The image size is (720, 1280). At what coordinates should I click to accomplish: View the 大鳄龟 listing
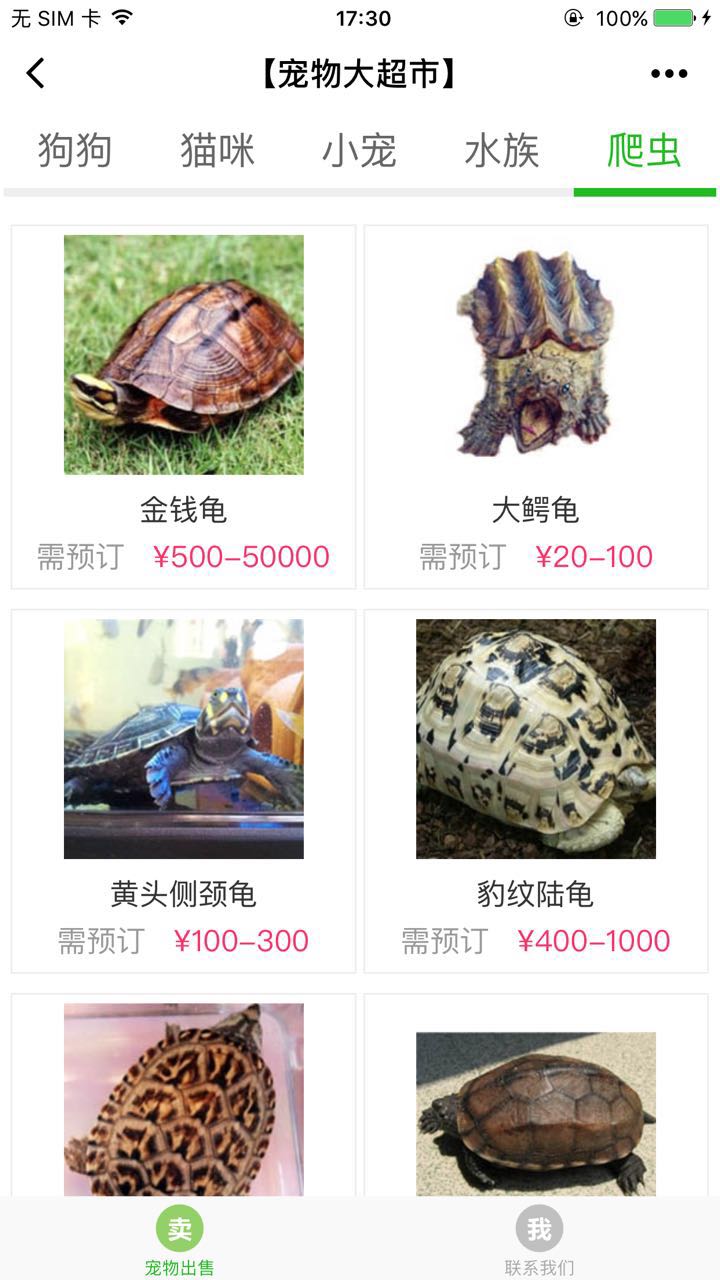point(536,406)
